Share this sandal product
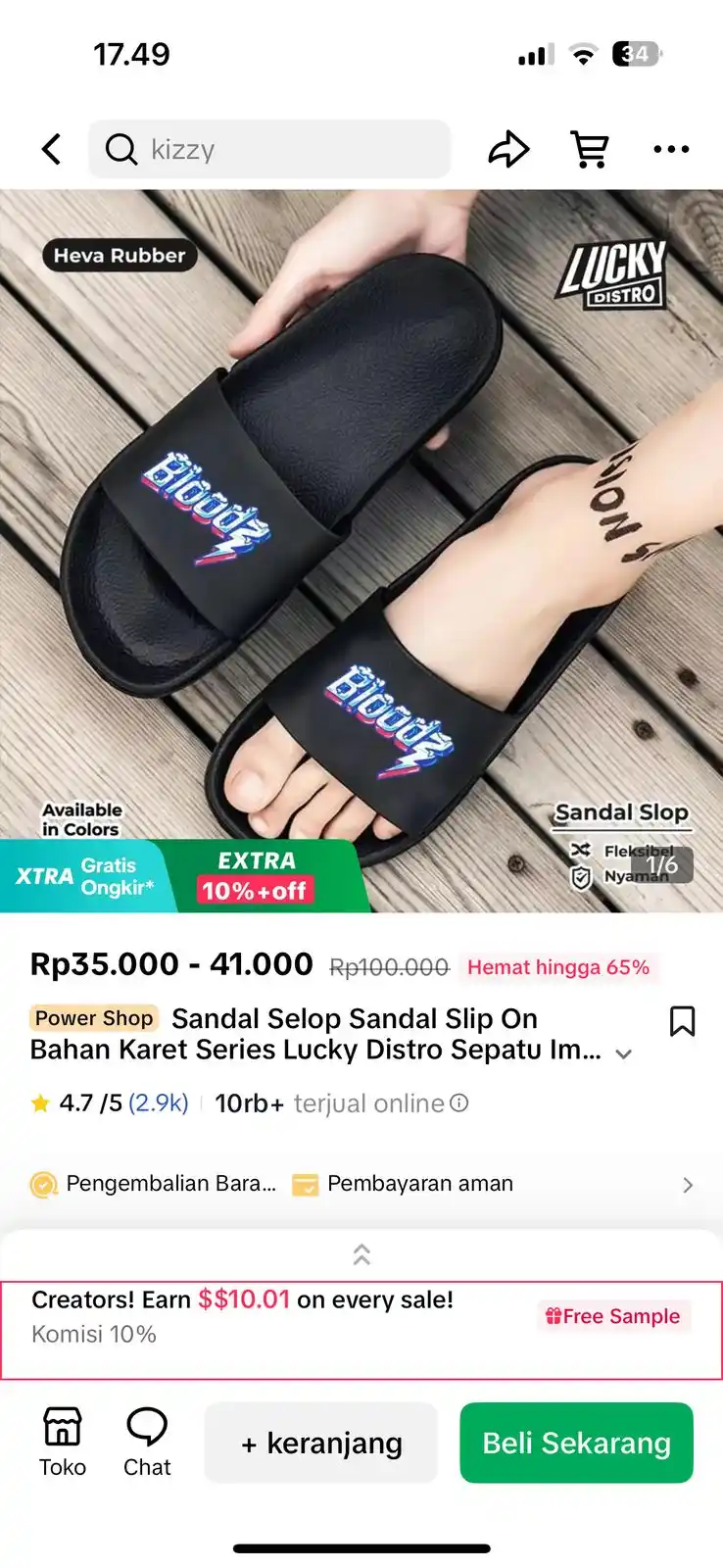The height and width of the screenshot is (1568, 723). tap(508, 149)
